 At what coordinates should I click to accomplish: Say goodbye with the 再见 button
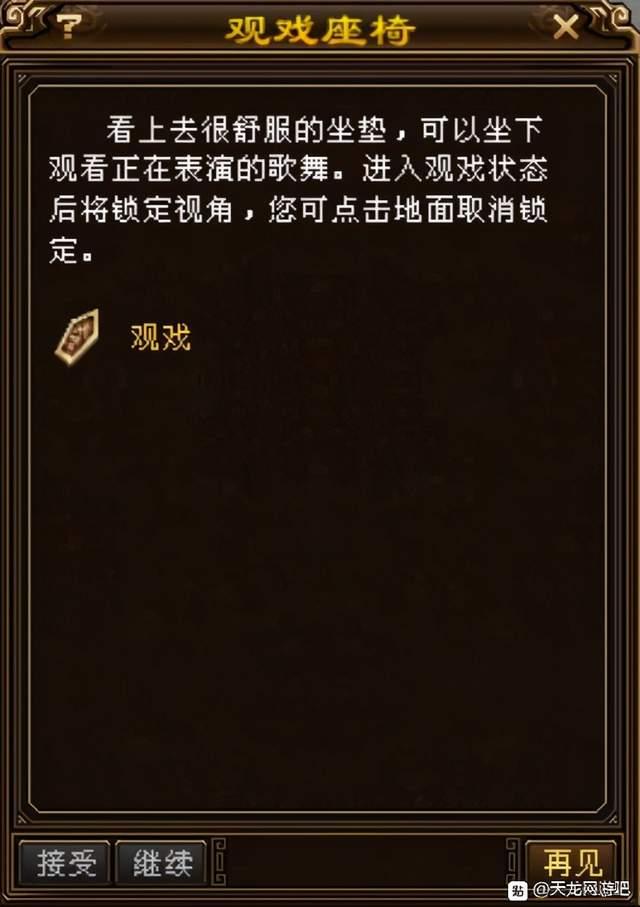pyautogui.click(x=573, y=864)
